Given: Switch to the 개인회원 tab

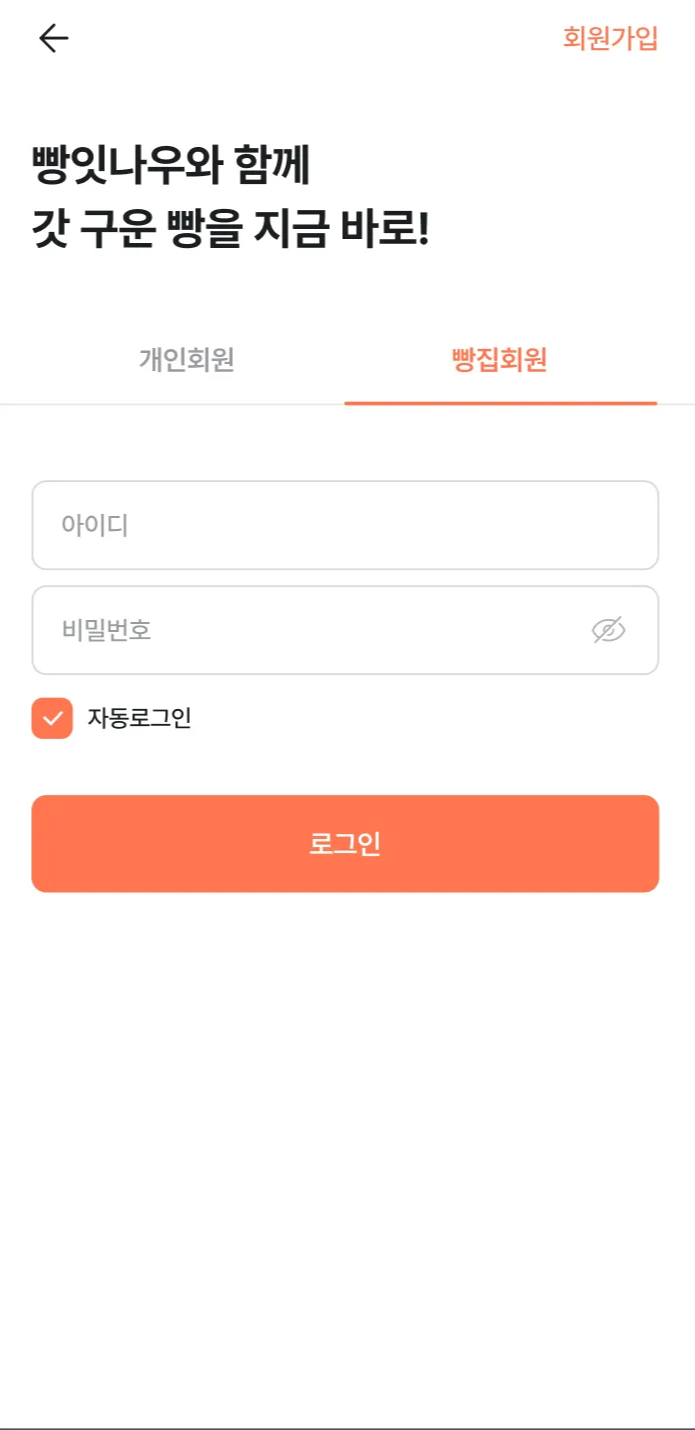Looking at the screenshot, I should [x=187, y=360].
